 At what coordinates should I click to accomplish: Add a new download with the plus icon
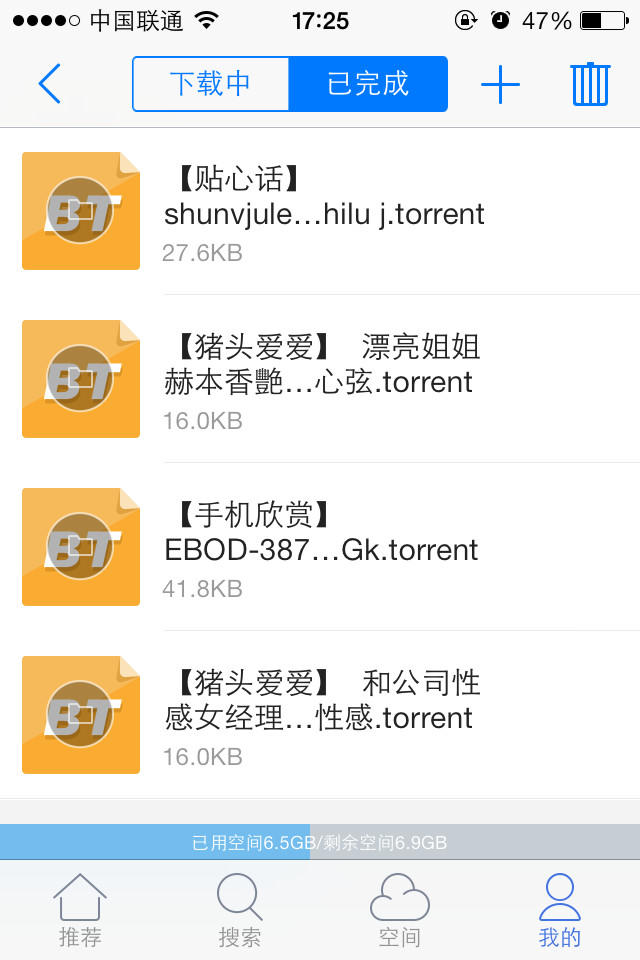(500, 84)
